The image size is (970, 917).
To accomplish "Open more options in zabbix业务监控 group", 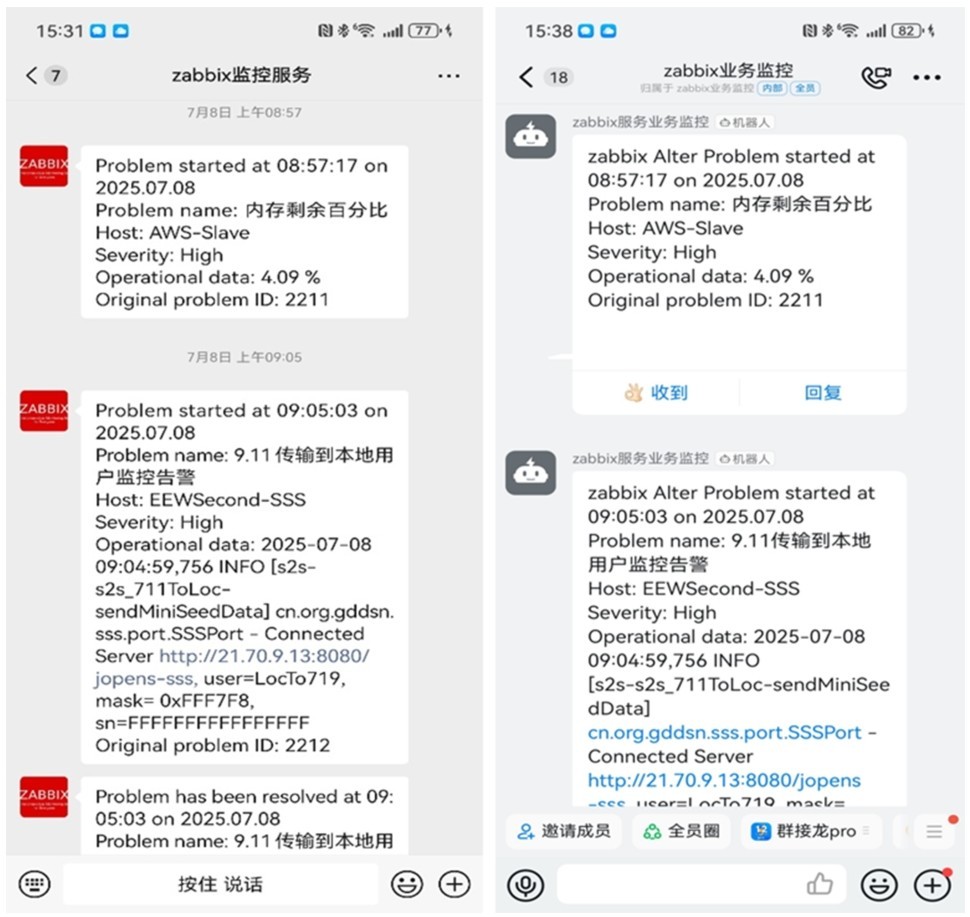I will (x=927, y=78).
